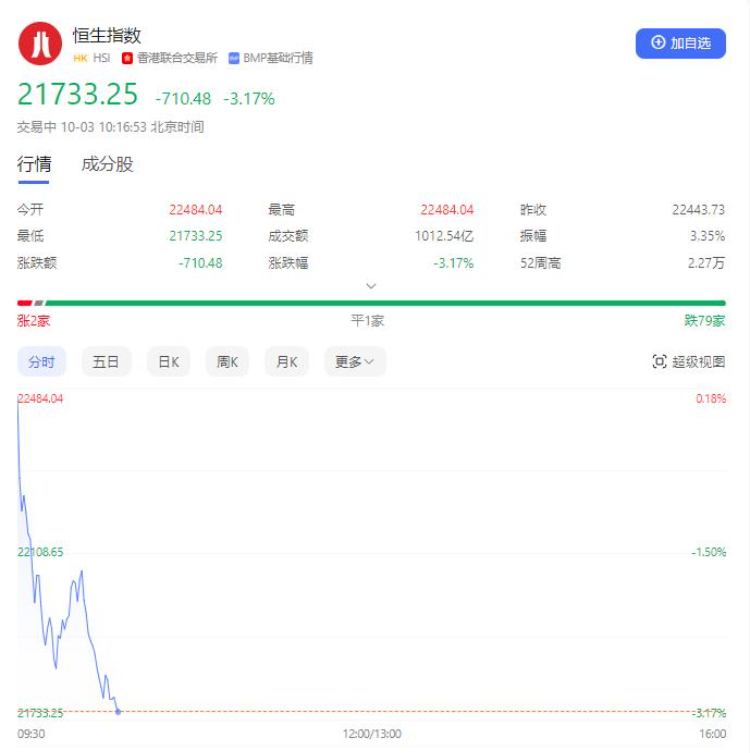Screen dimensions: 750x753
Task: Switch chart to 五日
Action: [106, 362]
